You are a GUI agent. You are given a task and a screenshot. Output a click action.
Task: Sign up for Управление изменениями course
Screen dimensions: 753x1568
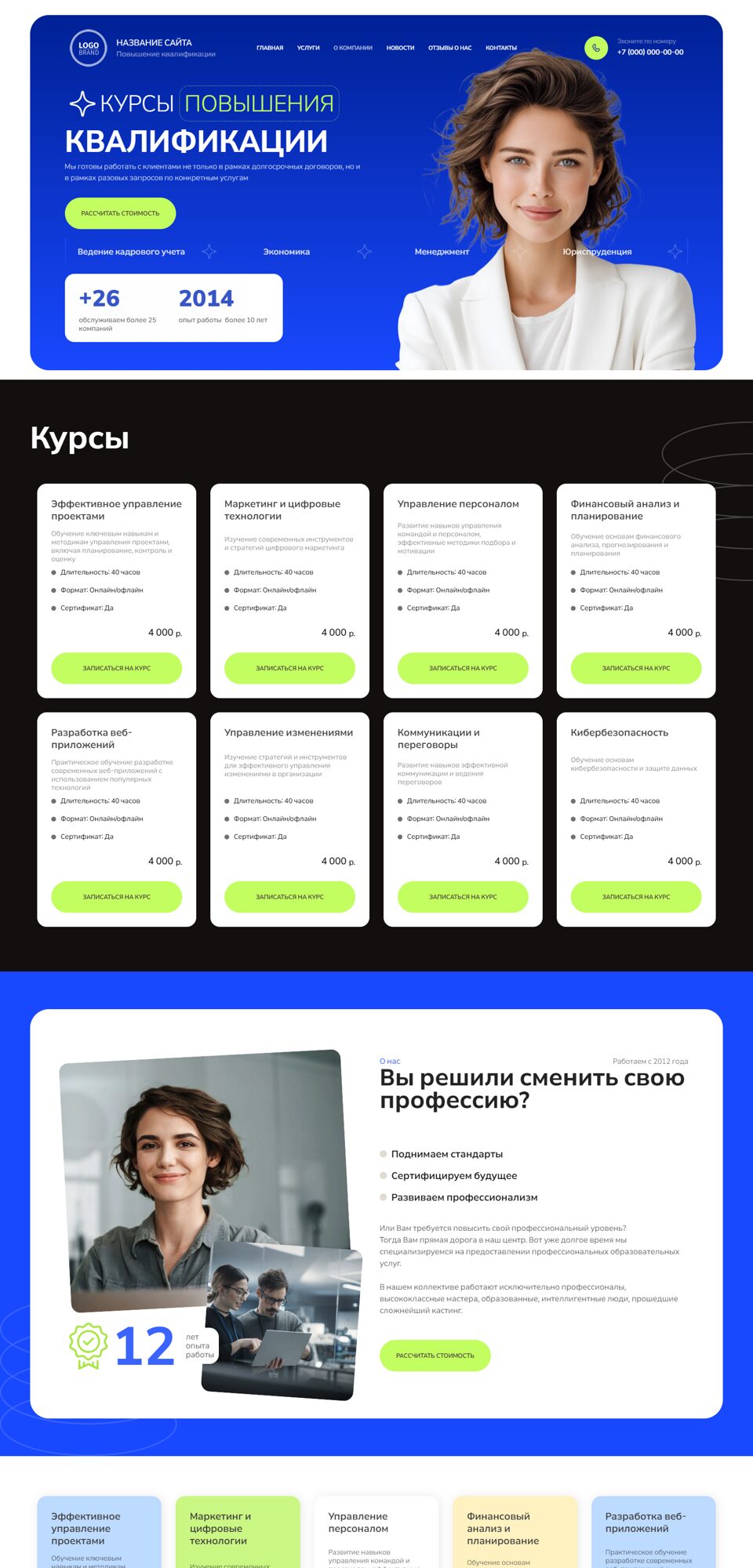289,896
